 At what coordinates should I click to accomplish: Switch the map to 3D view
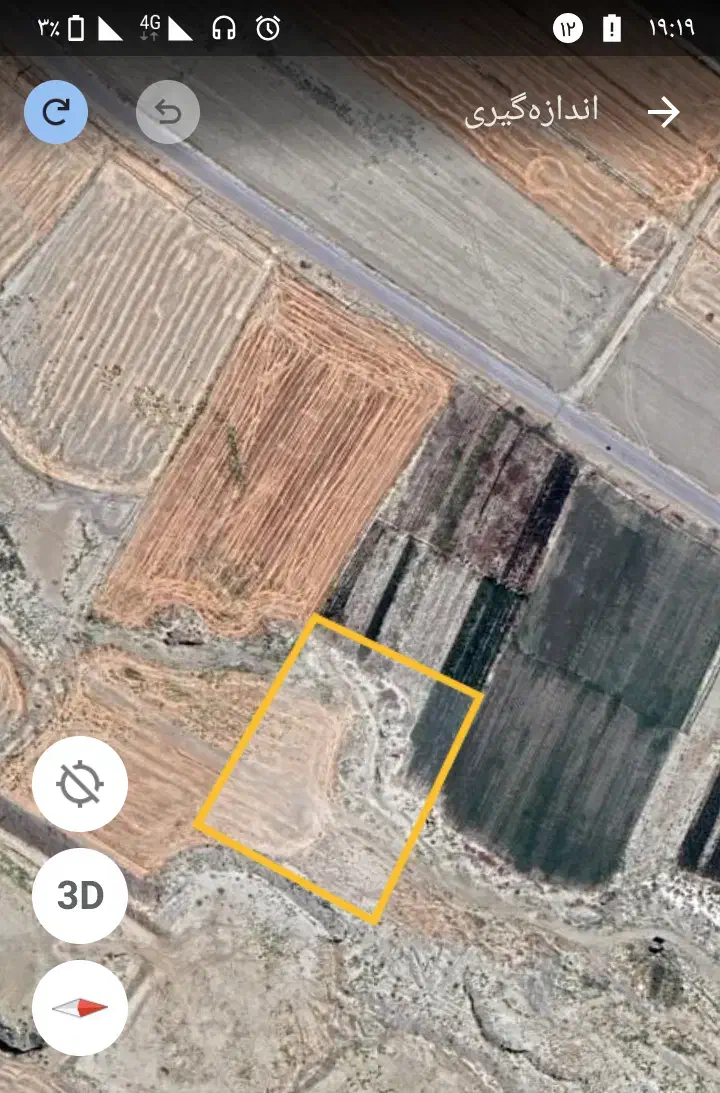80,896
